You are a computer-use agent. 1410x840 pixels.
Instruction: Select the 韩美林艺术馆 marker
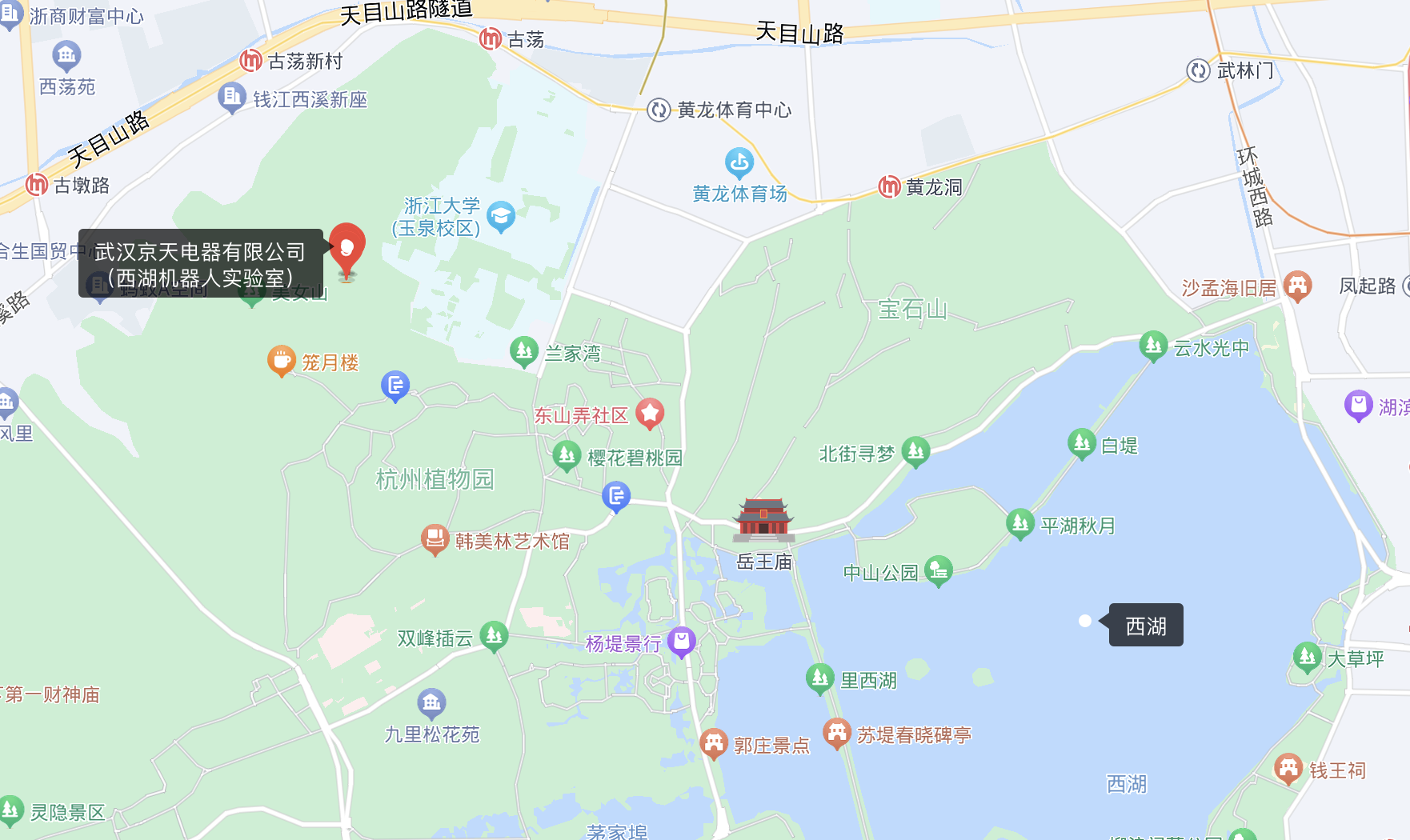click(435, 540)
